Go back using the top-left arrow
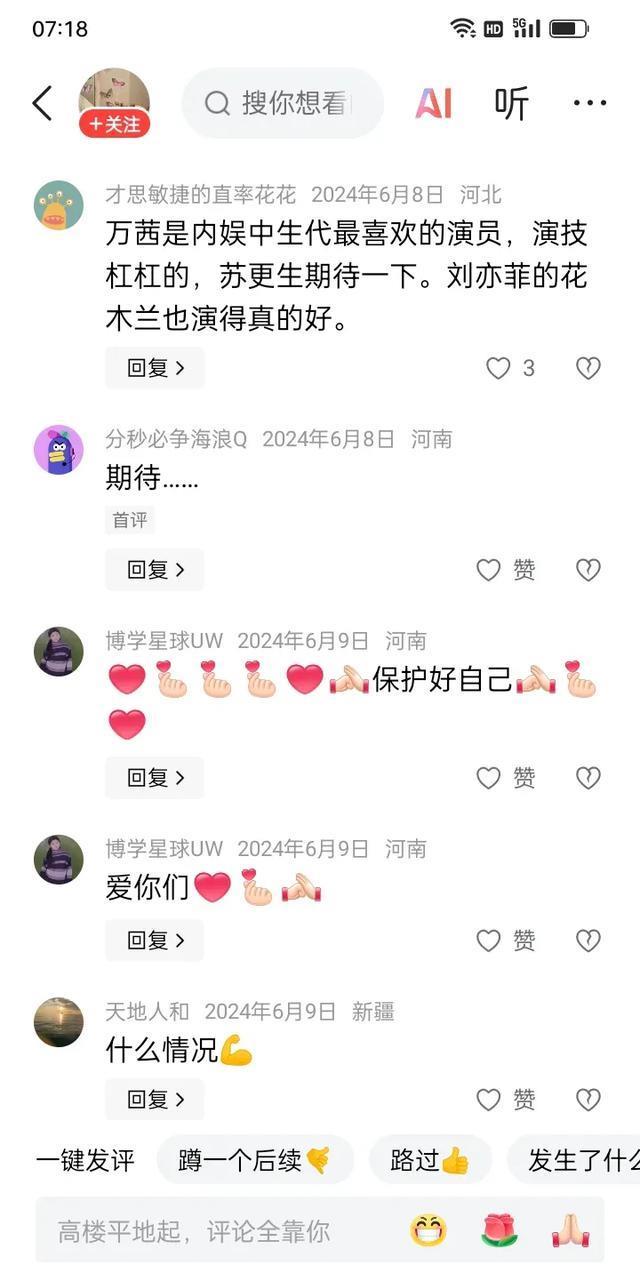Screen dimensions: 640x1273 (42, 103)
